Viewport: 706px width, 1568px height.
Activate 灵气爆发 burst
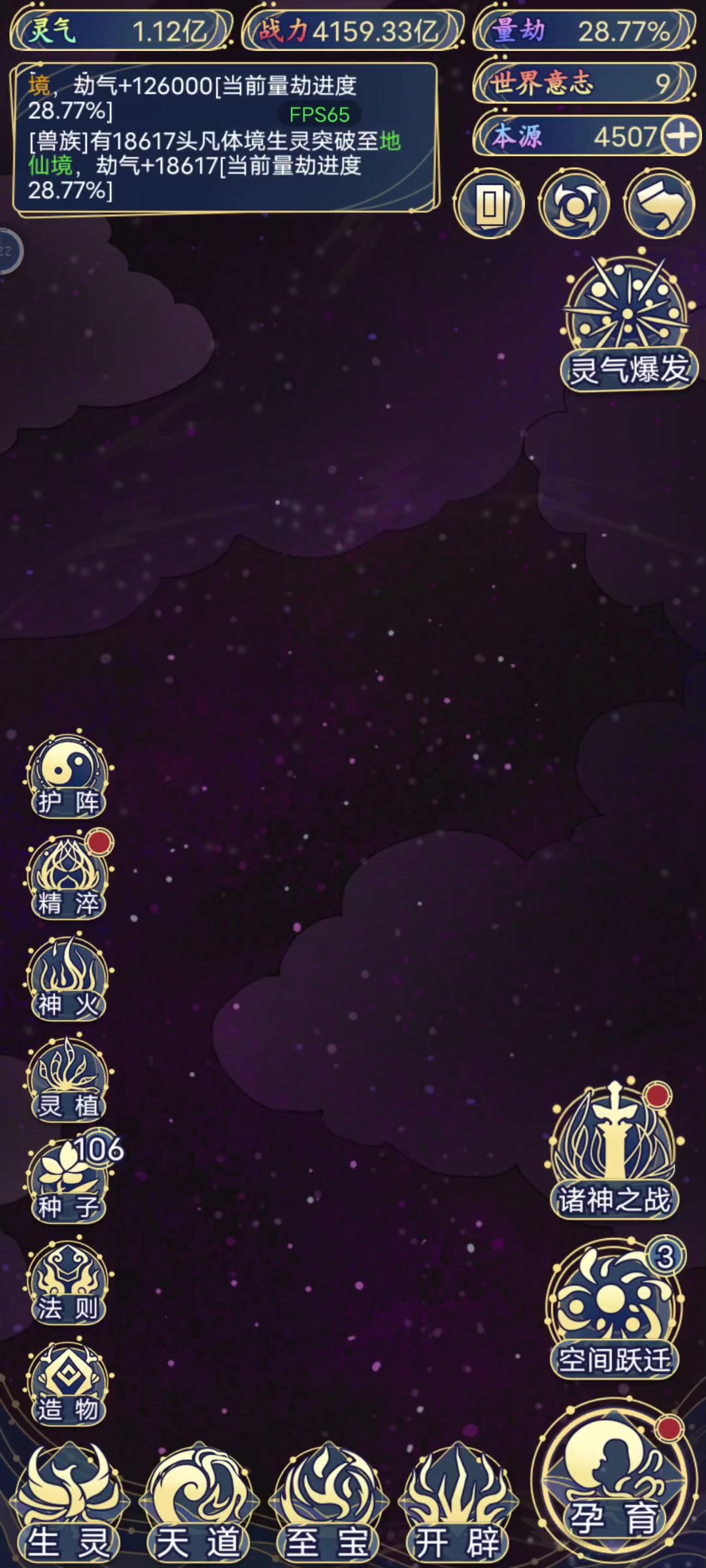tap(629, 321)
